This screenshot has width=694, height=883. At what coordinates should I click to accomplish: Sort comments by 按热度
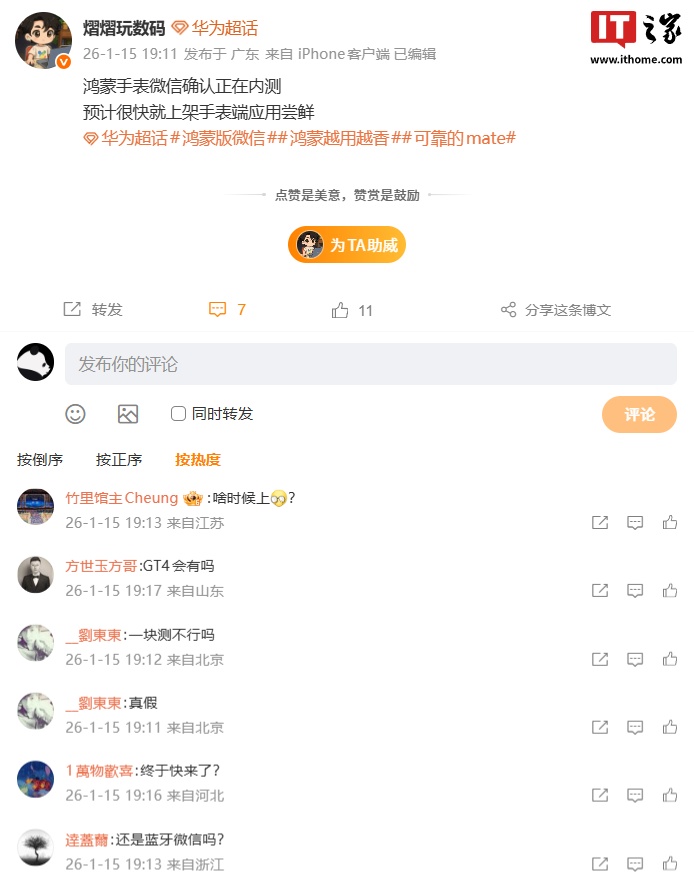pyautogui.click(x=197, y=460)
